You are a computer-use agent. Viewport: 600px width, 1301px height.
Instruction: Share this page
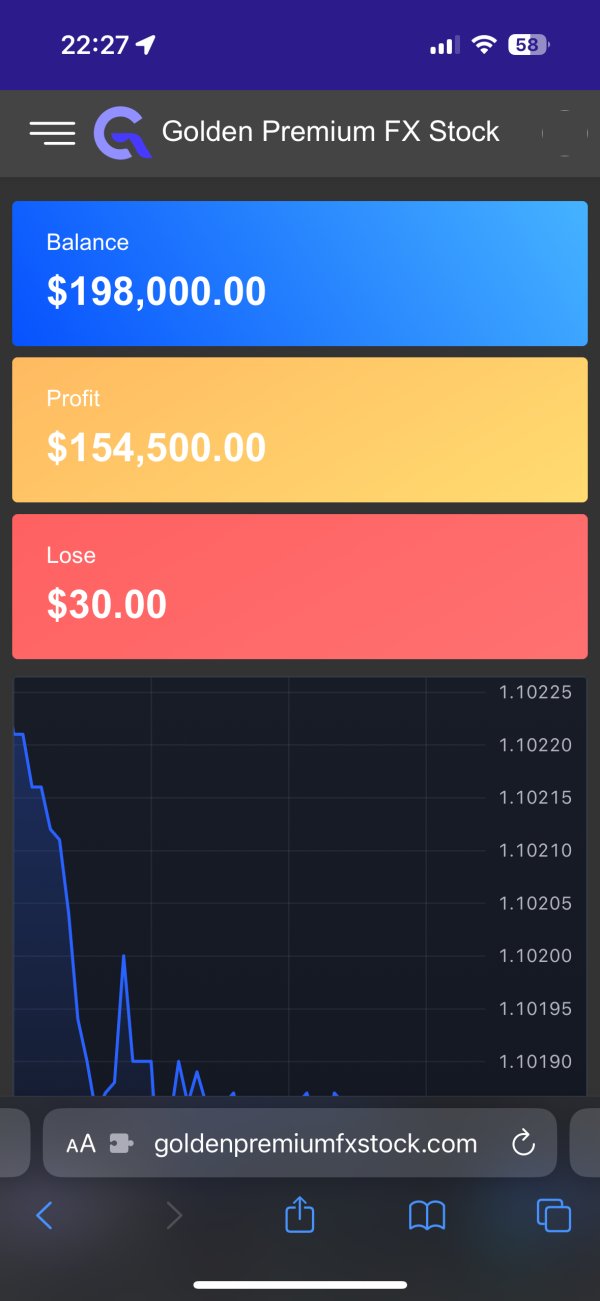[x=300, y=1214]
